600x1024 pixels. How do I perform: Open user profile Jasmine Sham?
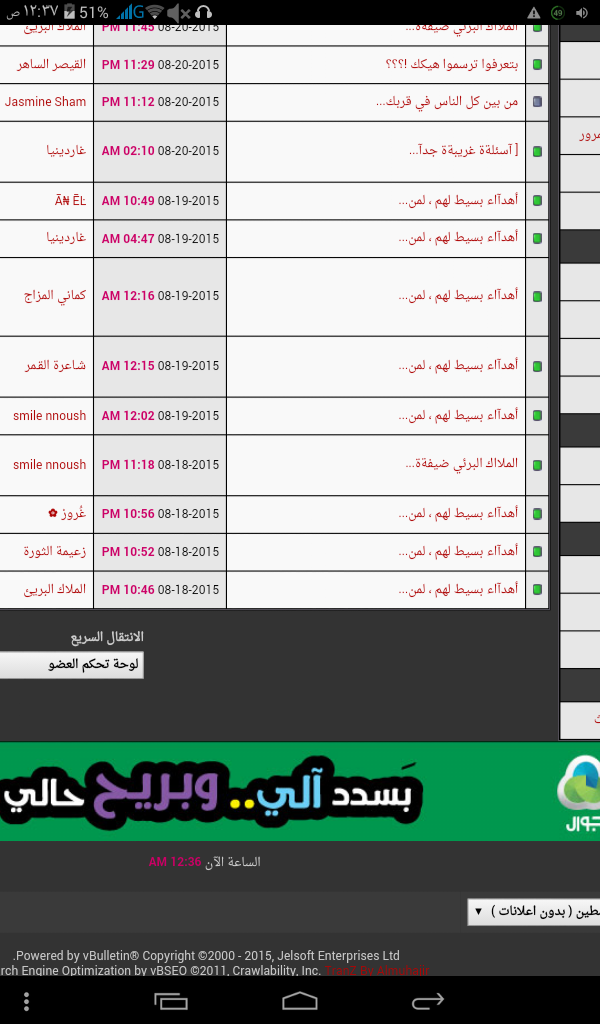[46, 102]
